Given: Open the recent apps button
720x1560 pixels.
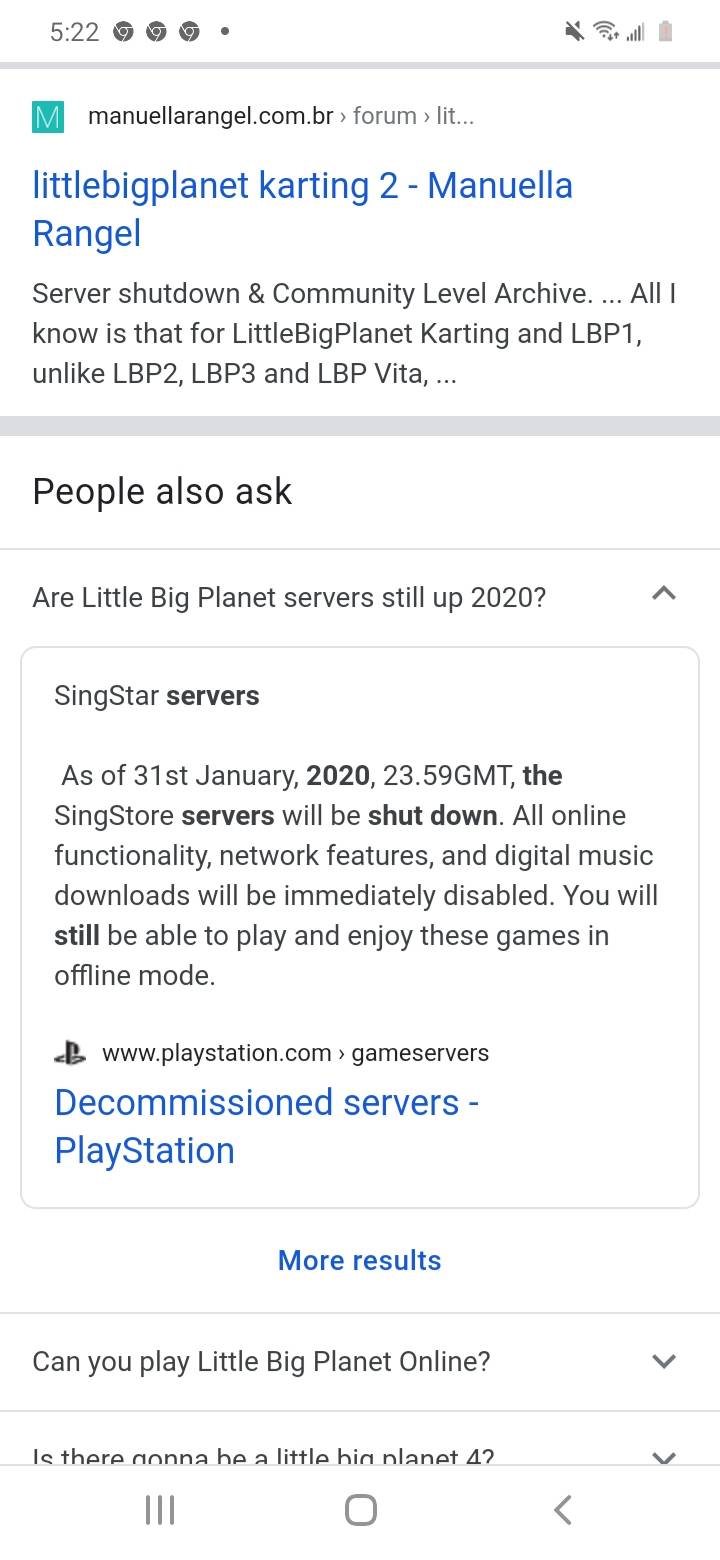Looking at the screenshot, I should 159,1510.
